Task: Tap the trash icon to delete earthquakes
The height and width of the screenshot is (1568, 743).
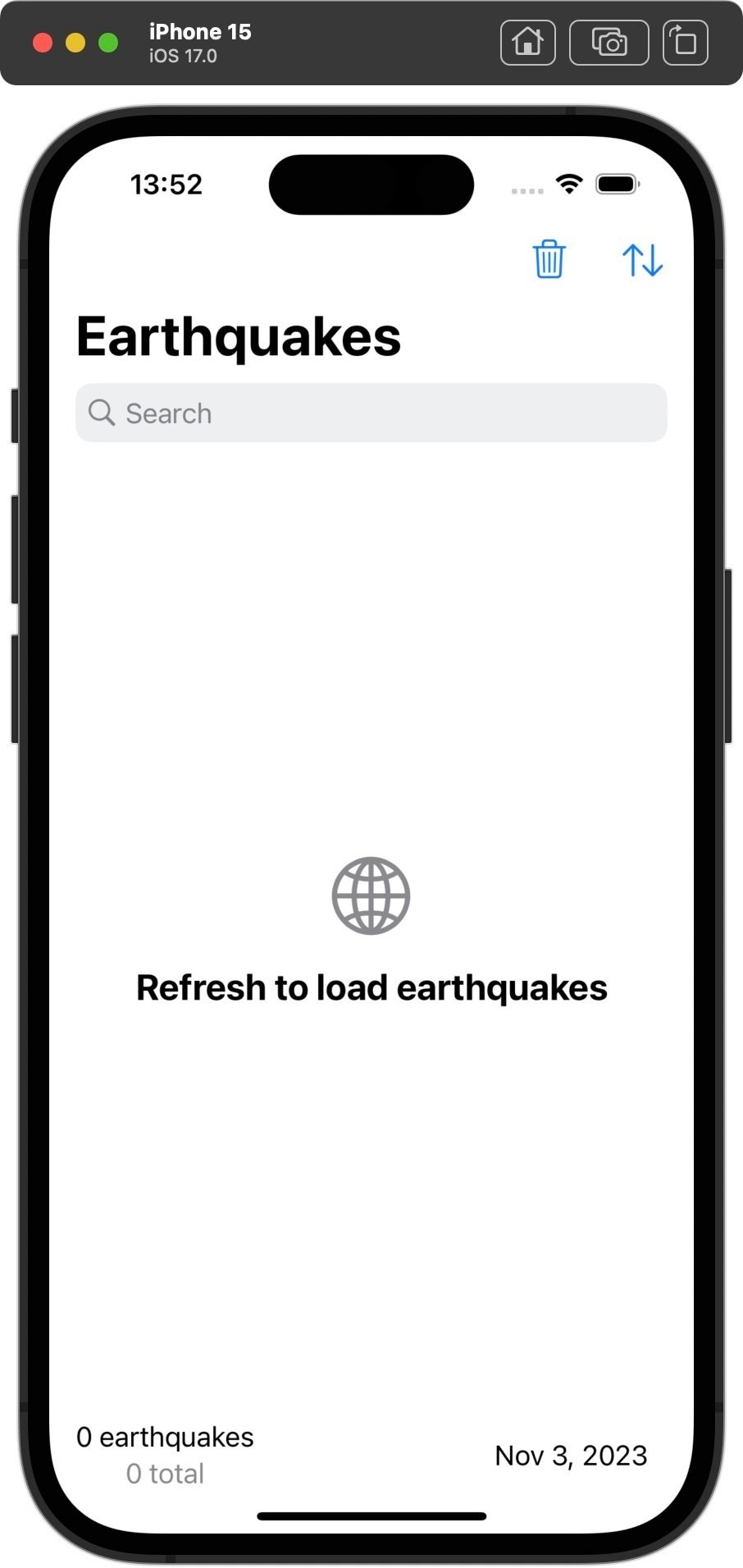Action: pyautogui.click(x=549, y=259)
